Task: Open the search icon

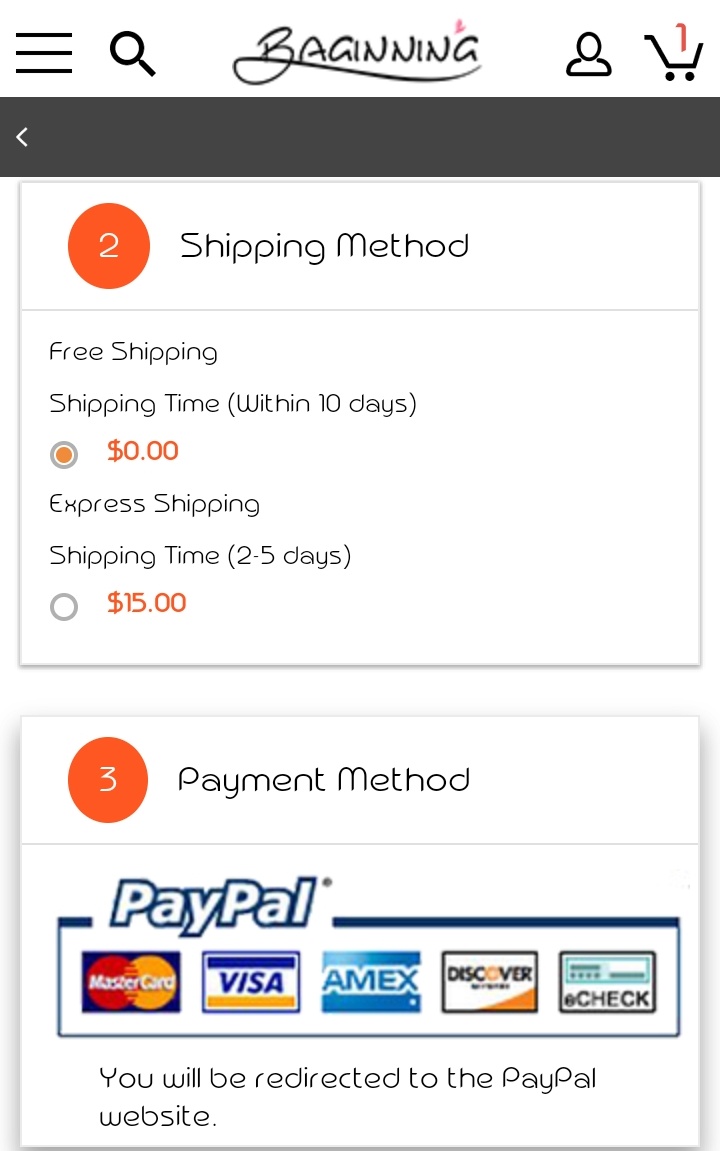Action: (132, 53)
